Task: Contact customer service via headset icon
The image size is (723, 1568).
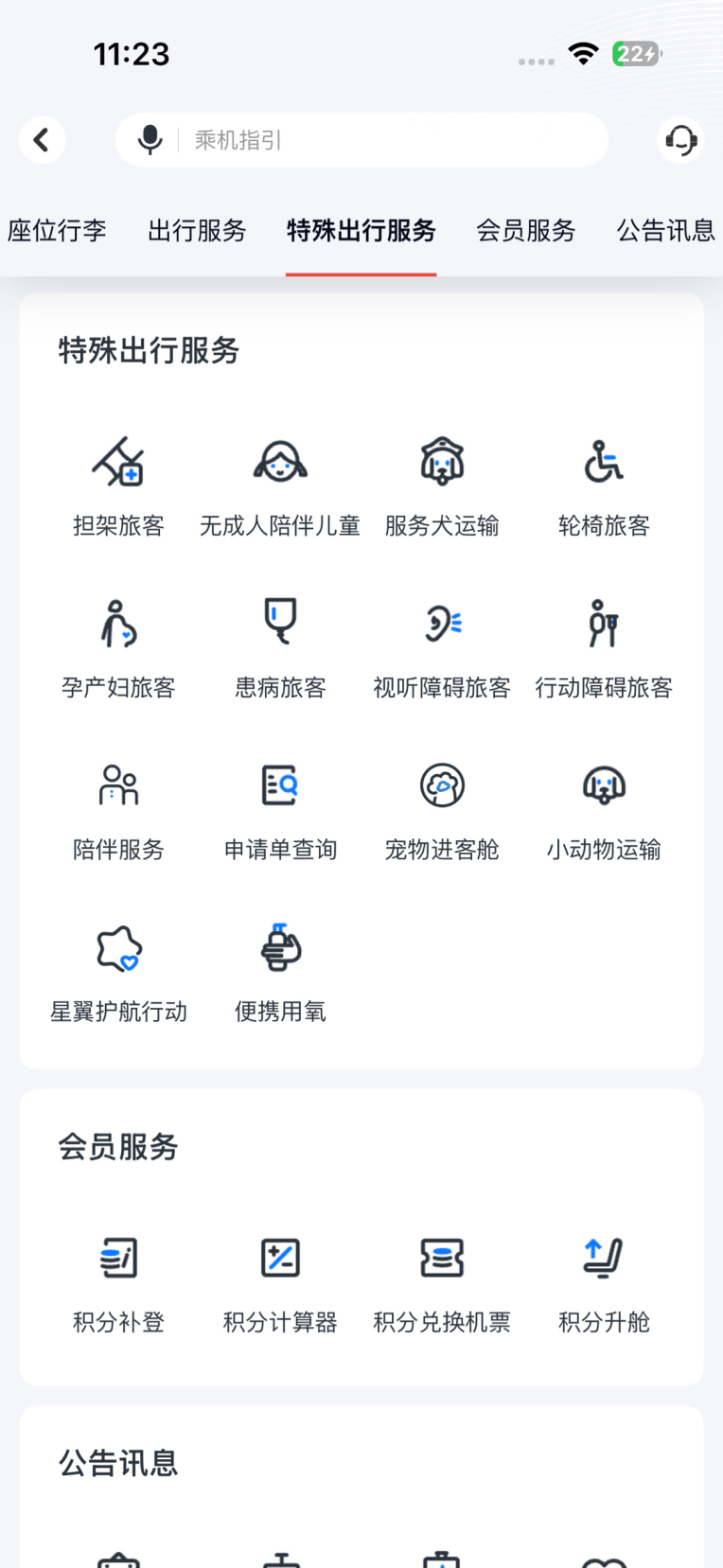Action: point(680,140)
